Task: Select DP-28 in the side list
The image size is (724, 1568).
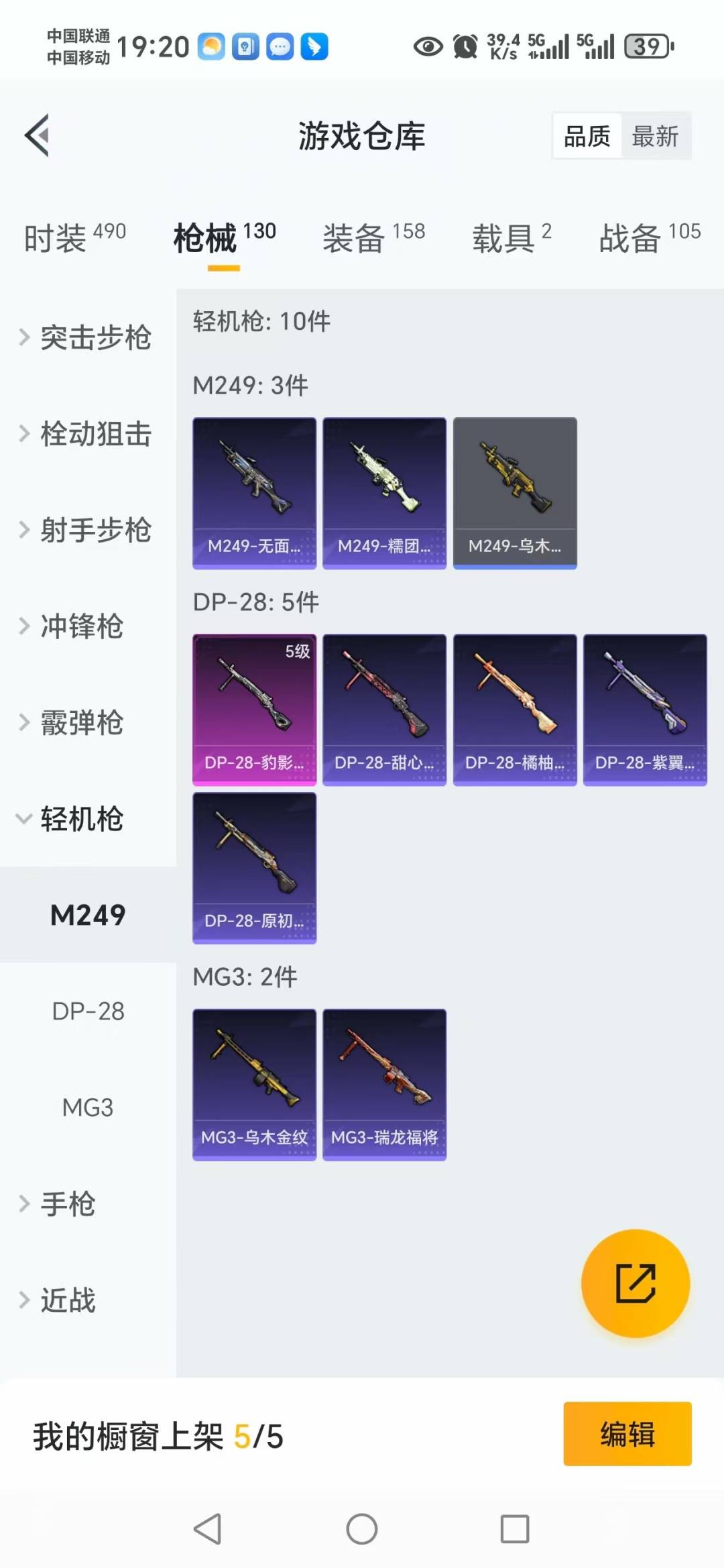Action: [x=88, y=1011]
